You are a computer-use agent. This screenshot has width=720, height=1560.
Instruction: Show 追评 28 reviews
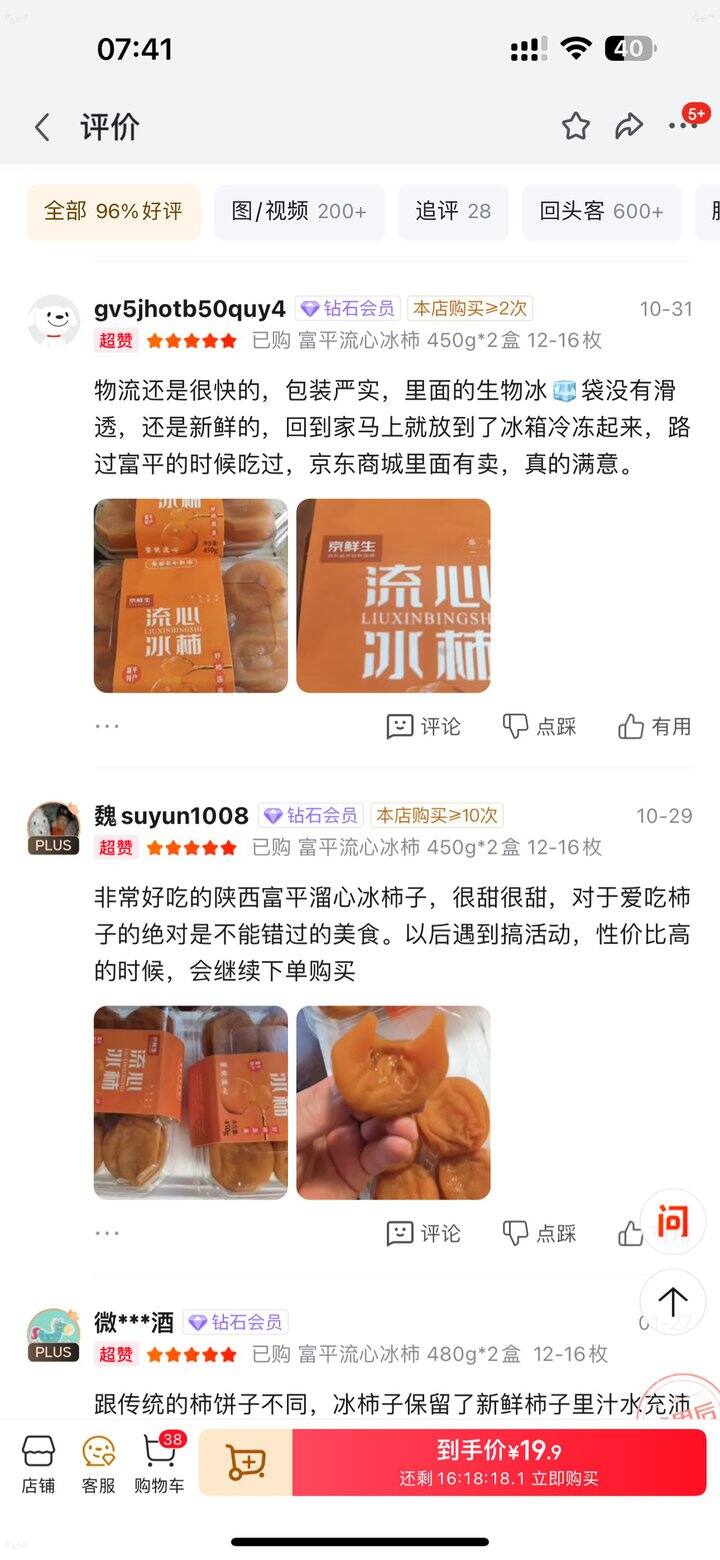point(453,211)
